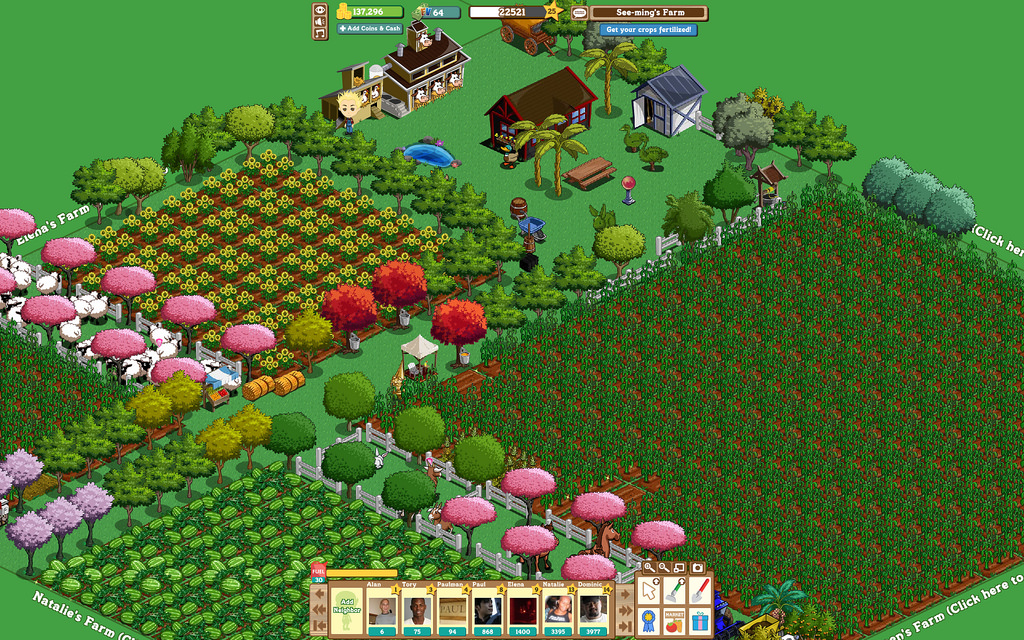Screen dimensions: 1024x640
Task: Tap Get your crops fertilized banner
Action: pyautogui.click(x=649, y=30)
